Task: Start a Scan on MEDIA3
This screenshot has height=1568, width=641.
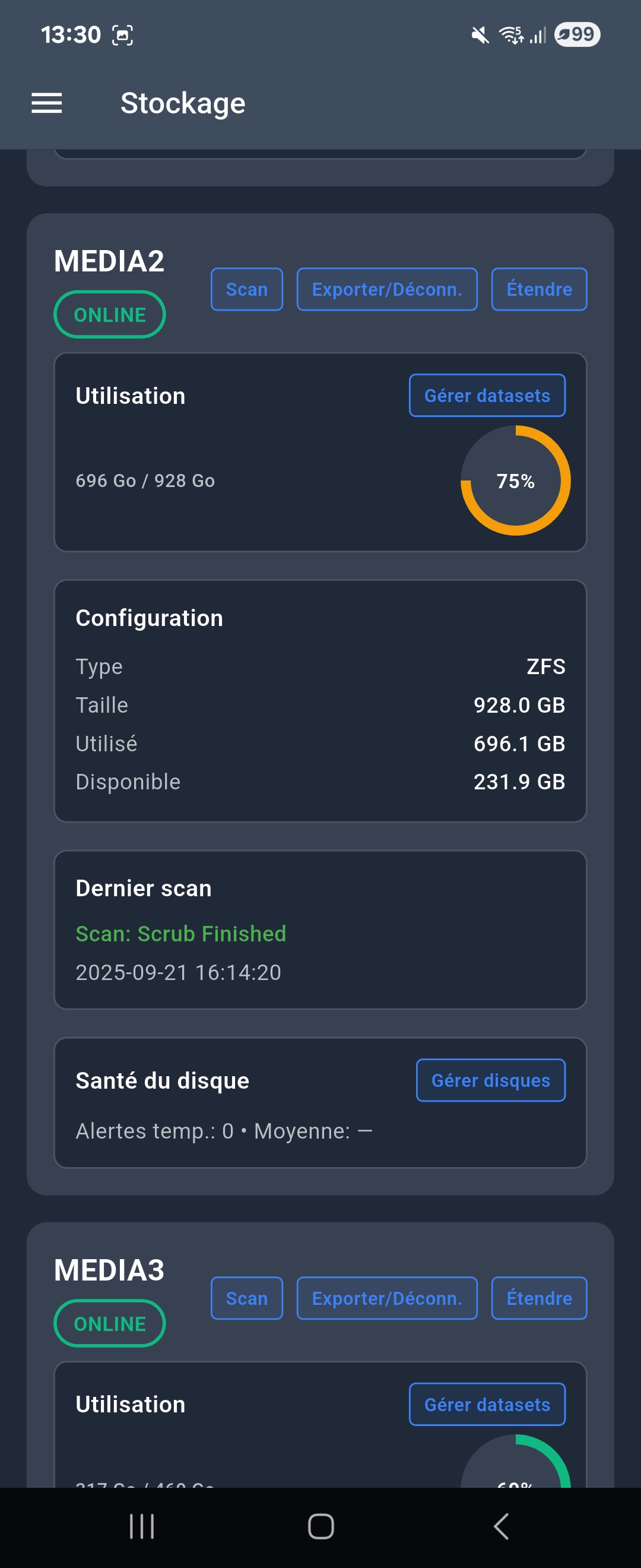Action: pyautogui.click(x=246, y=1298)
